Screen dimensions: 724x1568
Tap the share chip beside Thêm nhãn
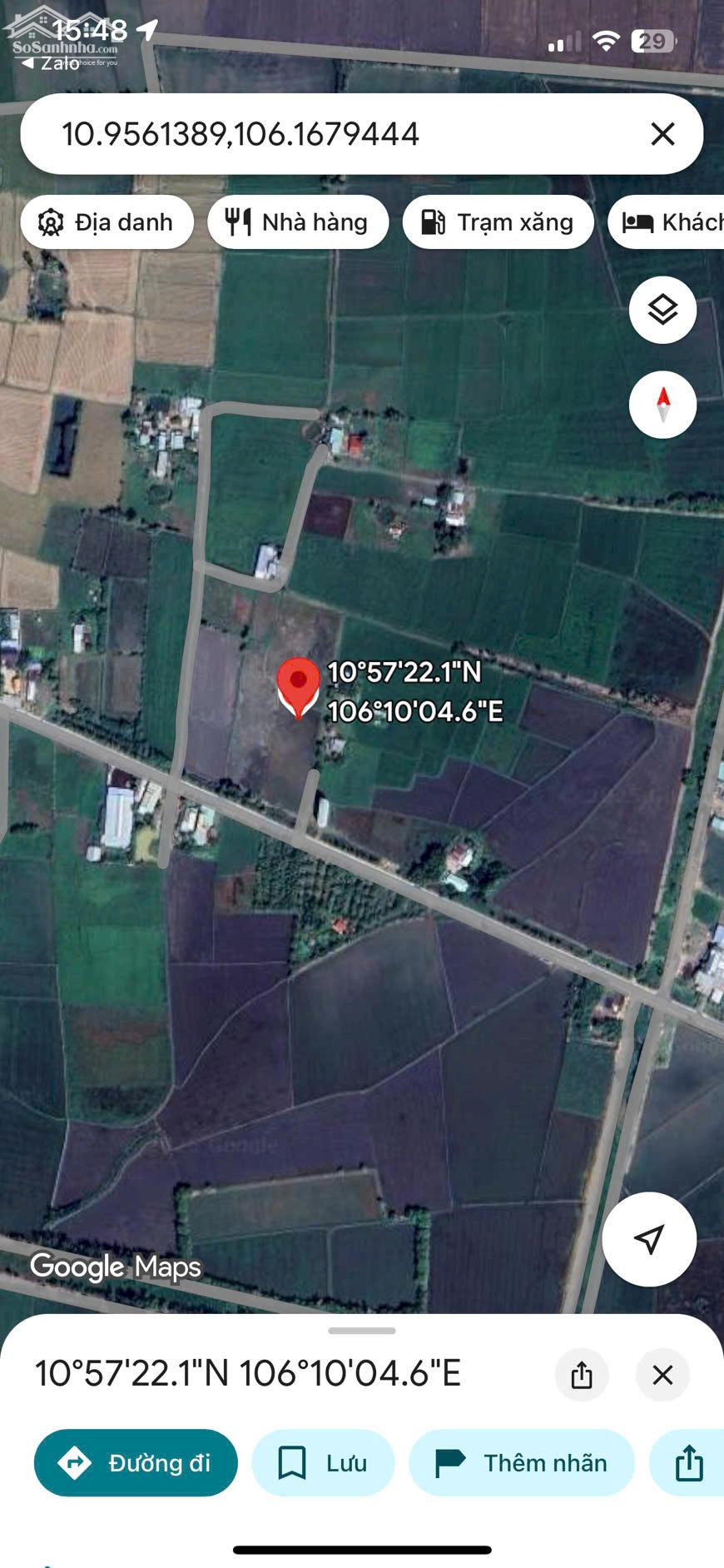[x=689, y=1463]
